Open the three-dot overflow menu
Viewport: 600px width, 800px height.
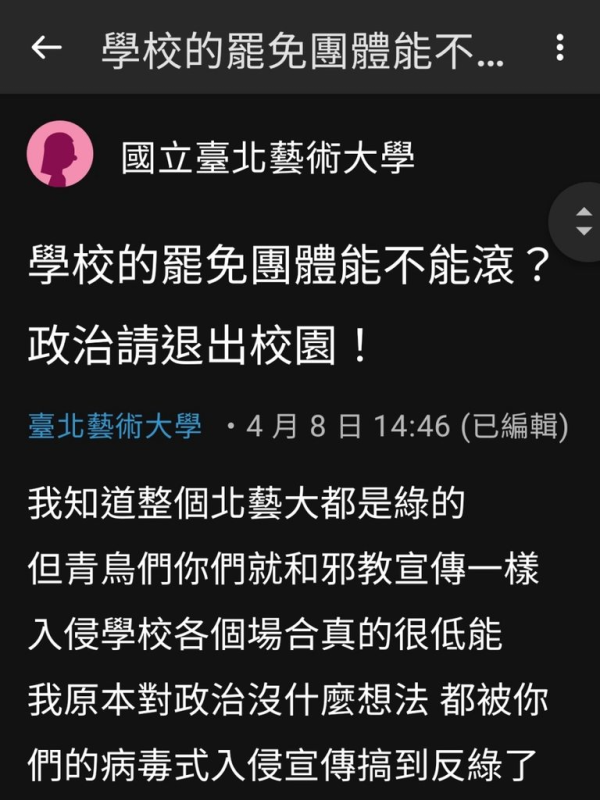[560, 47]
